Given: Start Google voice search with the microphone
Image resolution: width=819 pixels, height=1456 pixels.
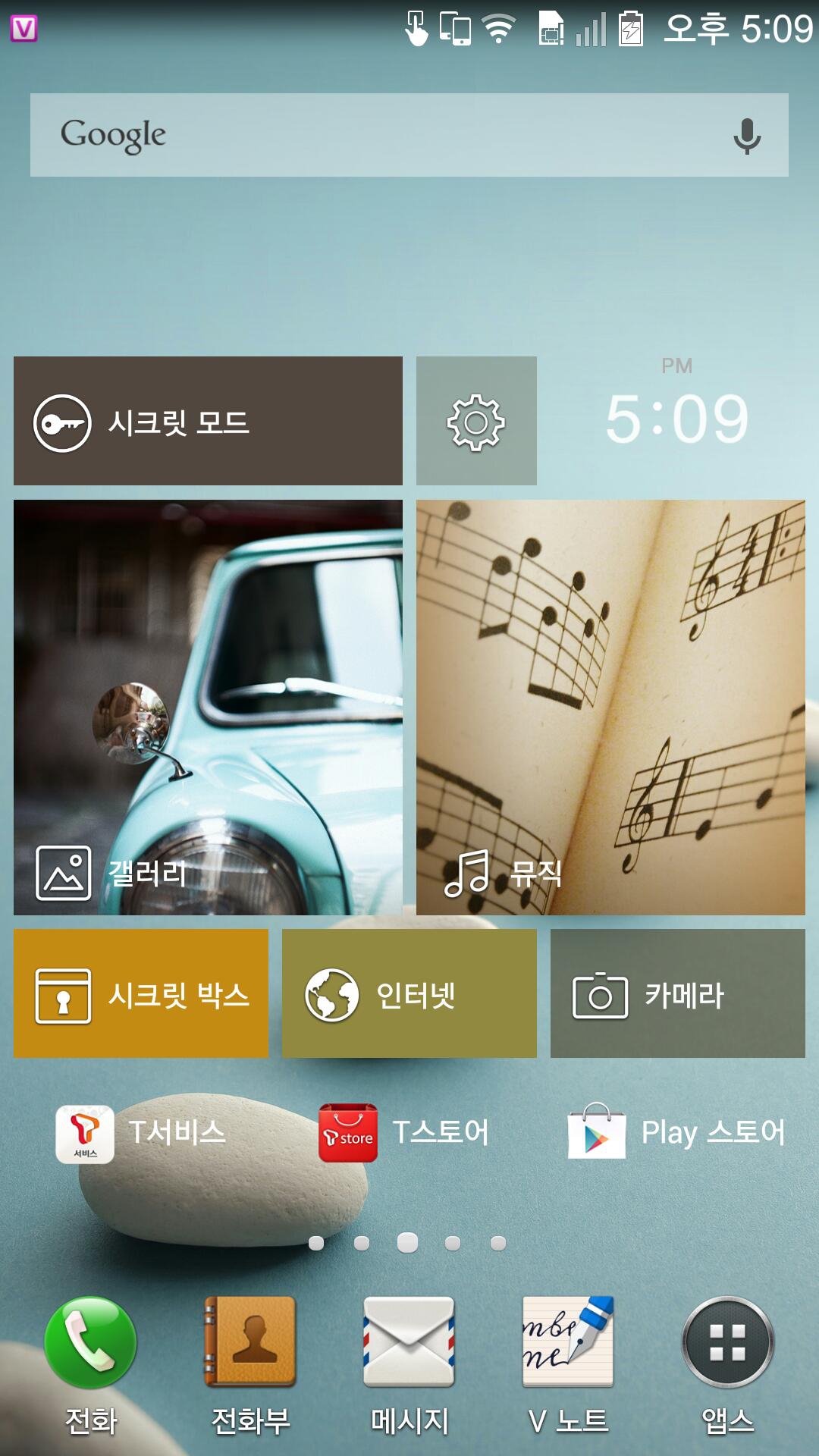Looking at the screenshot, I should pos(747,136).
